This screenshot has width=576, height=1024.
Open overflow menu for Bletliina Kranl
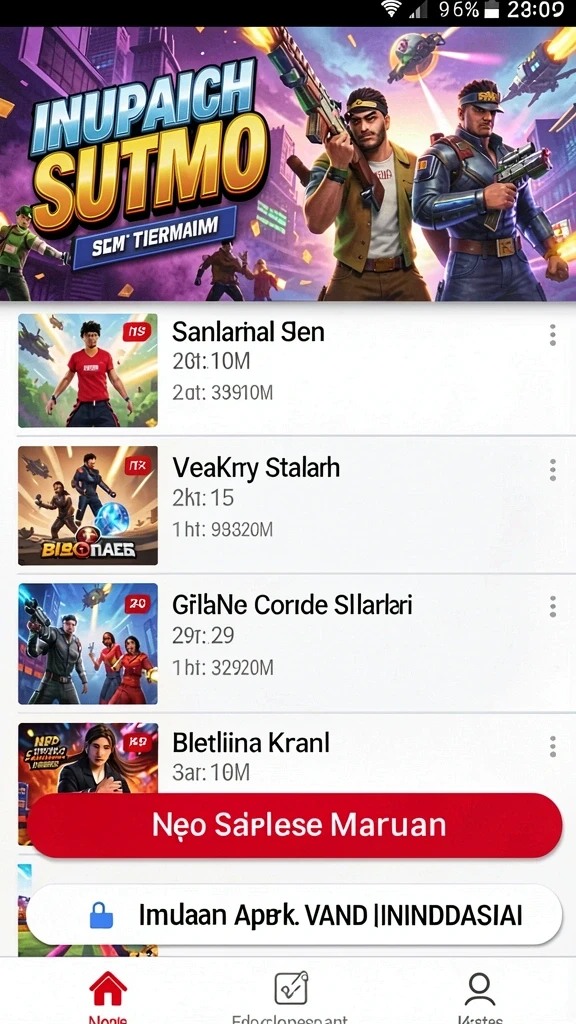click(552, 746)
